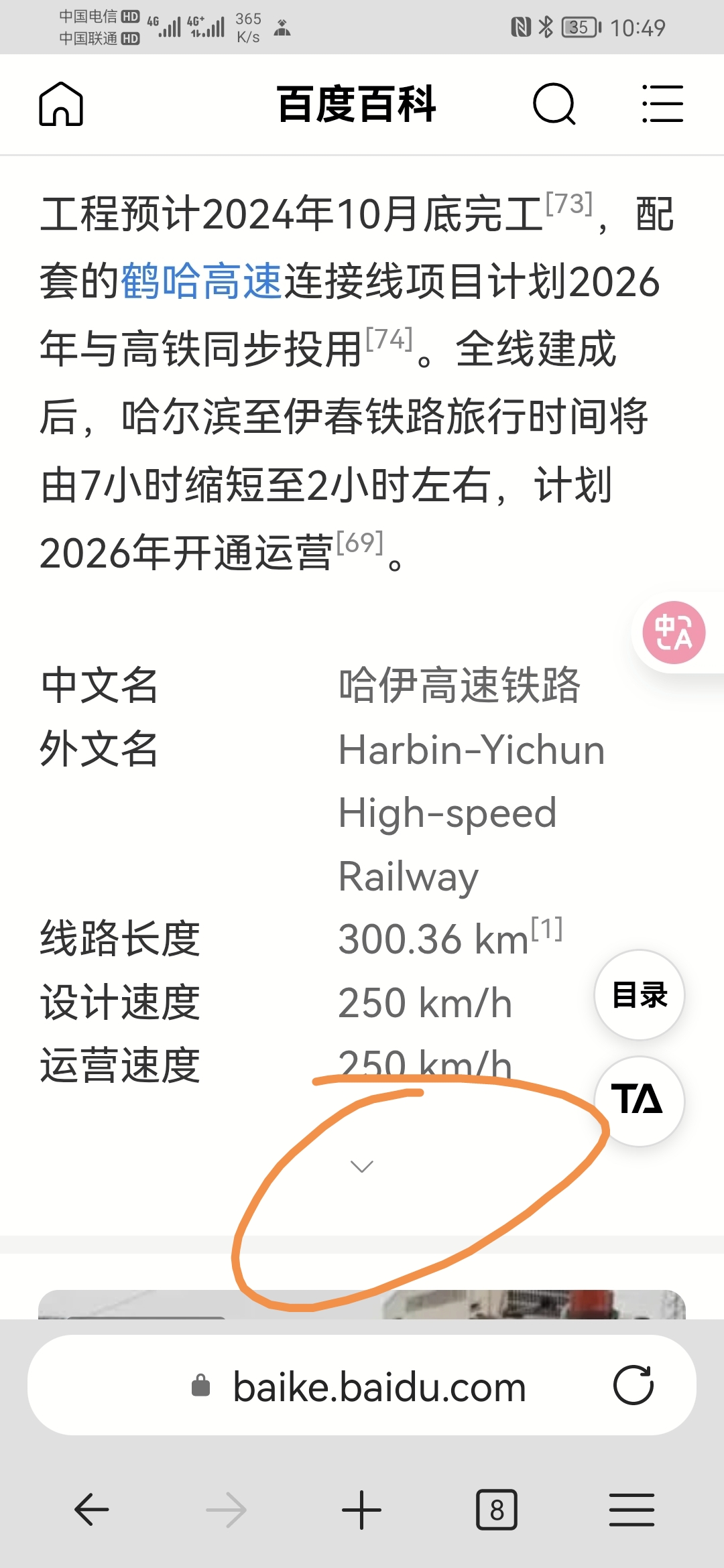Open citation reference 69
The image size is (724, 1568).
pyautogui.click(x=359, y=543)
